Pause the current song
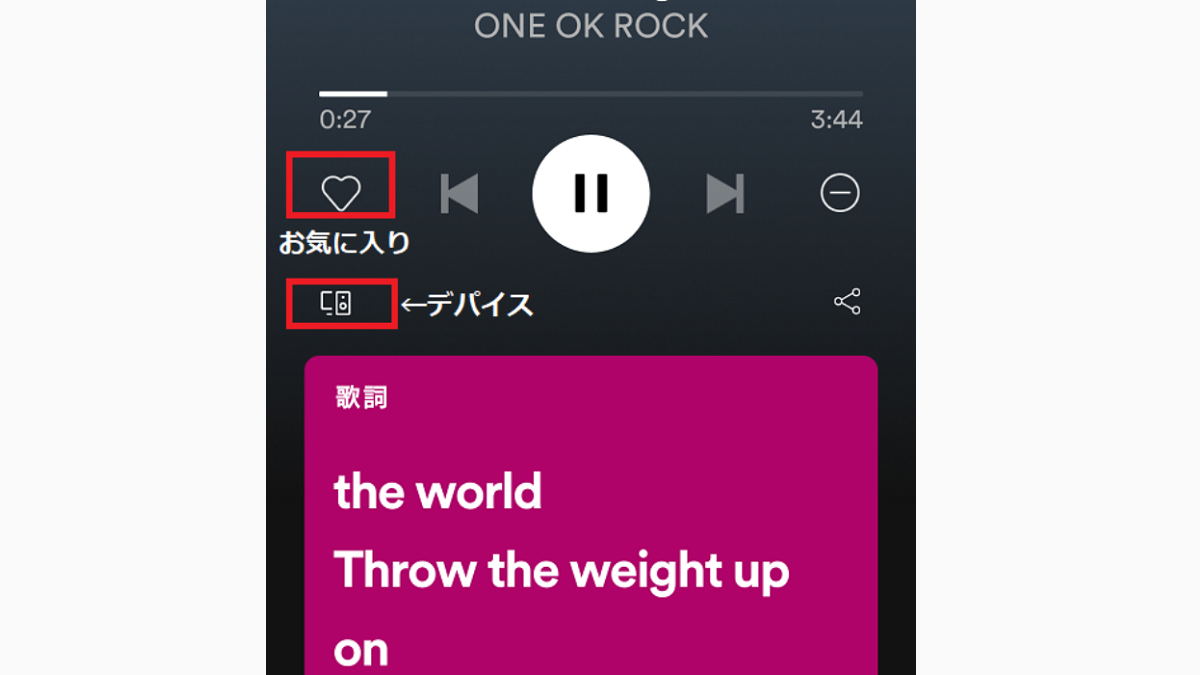 tap(591, 193)
